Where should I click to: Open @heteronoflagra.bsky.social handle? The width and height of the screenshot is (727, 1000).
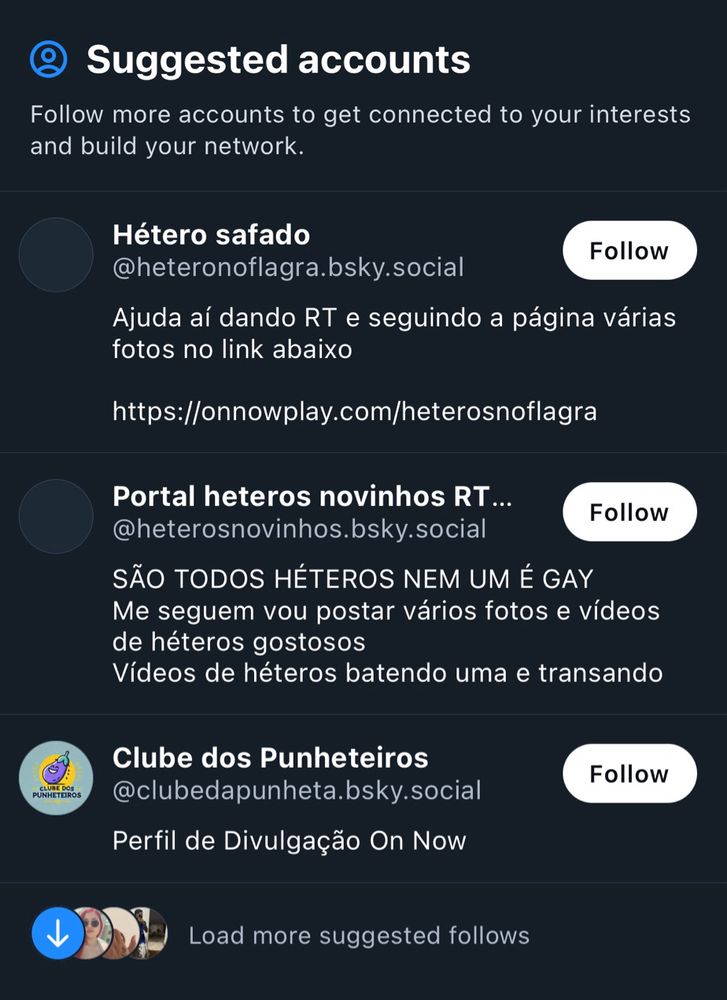(289, 267)
